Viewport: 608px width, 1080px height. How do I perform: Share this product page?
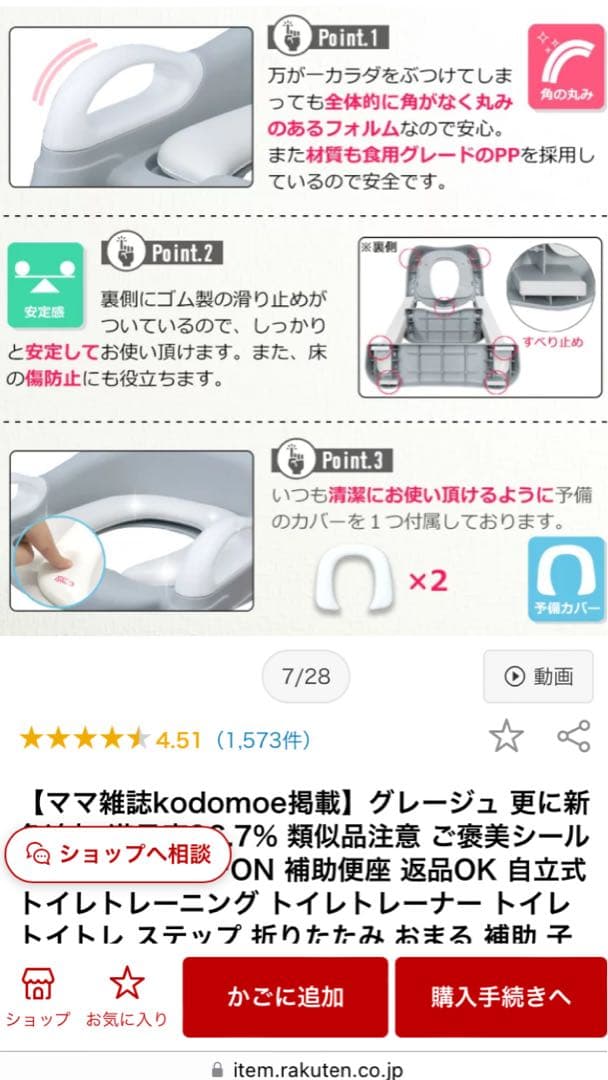click(573, 738)
